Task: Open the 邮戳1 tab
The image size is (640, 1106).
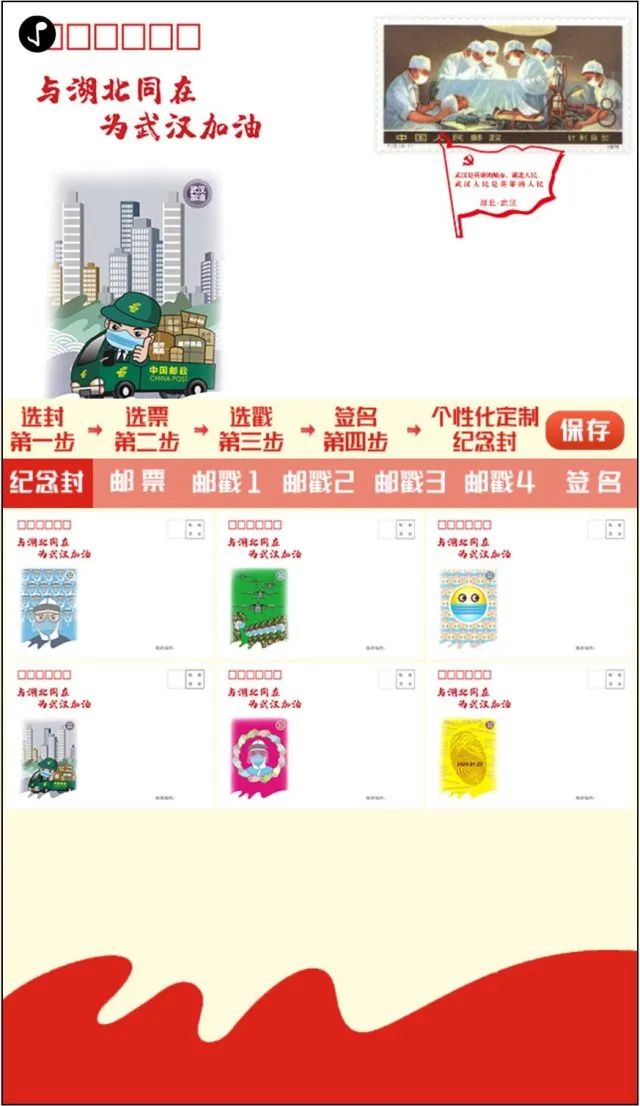Action: (x=226, y=483)
